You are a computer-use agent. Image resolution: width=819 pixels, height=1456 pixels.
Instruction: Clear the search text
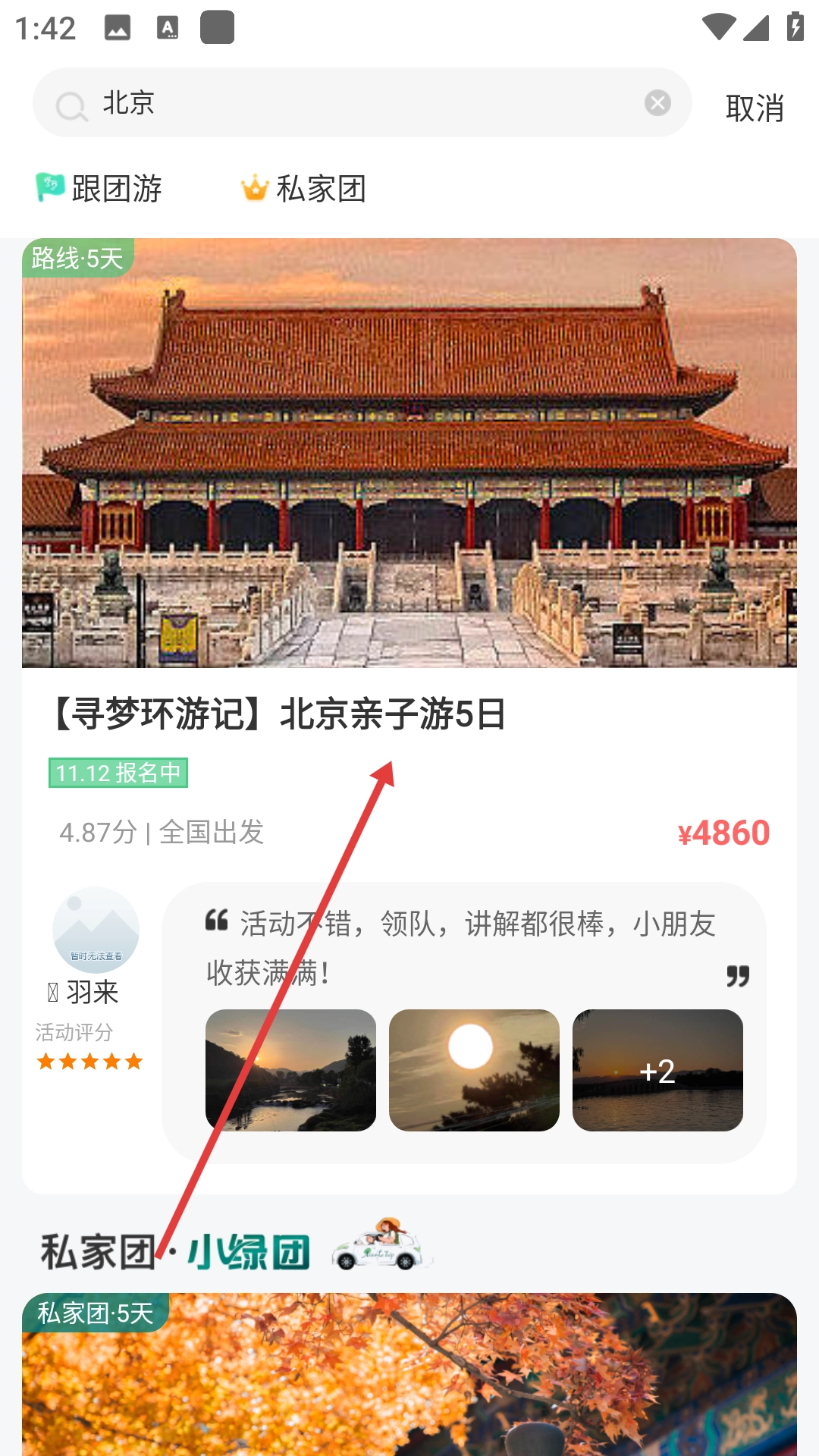[657, 103]
